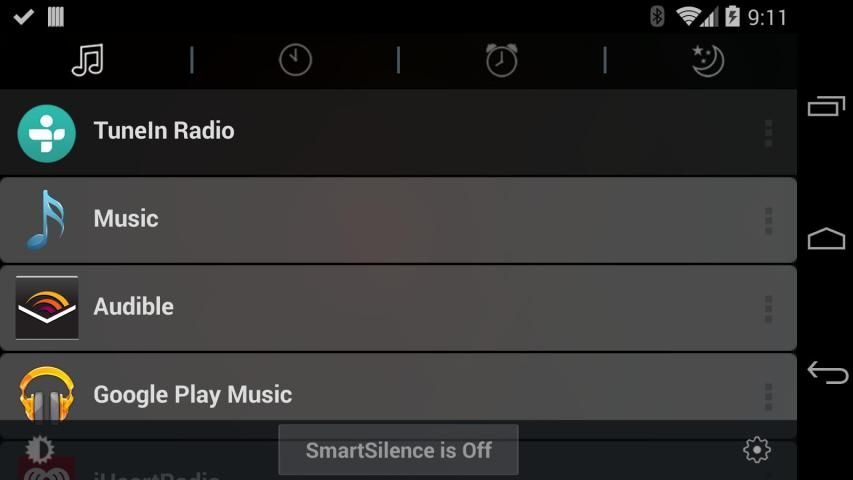
Task: Switch to the alarm clock tab
Action: point(501,61)
